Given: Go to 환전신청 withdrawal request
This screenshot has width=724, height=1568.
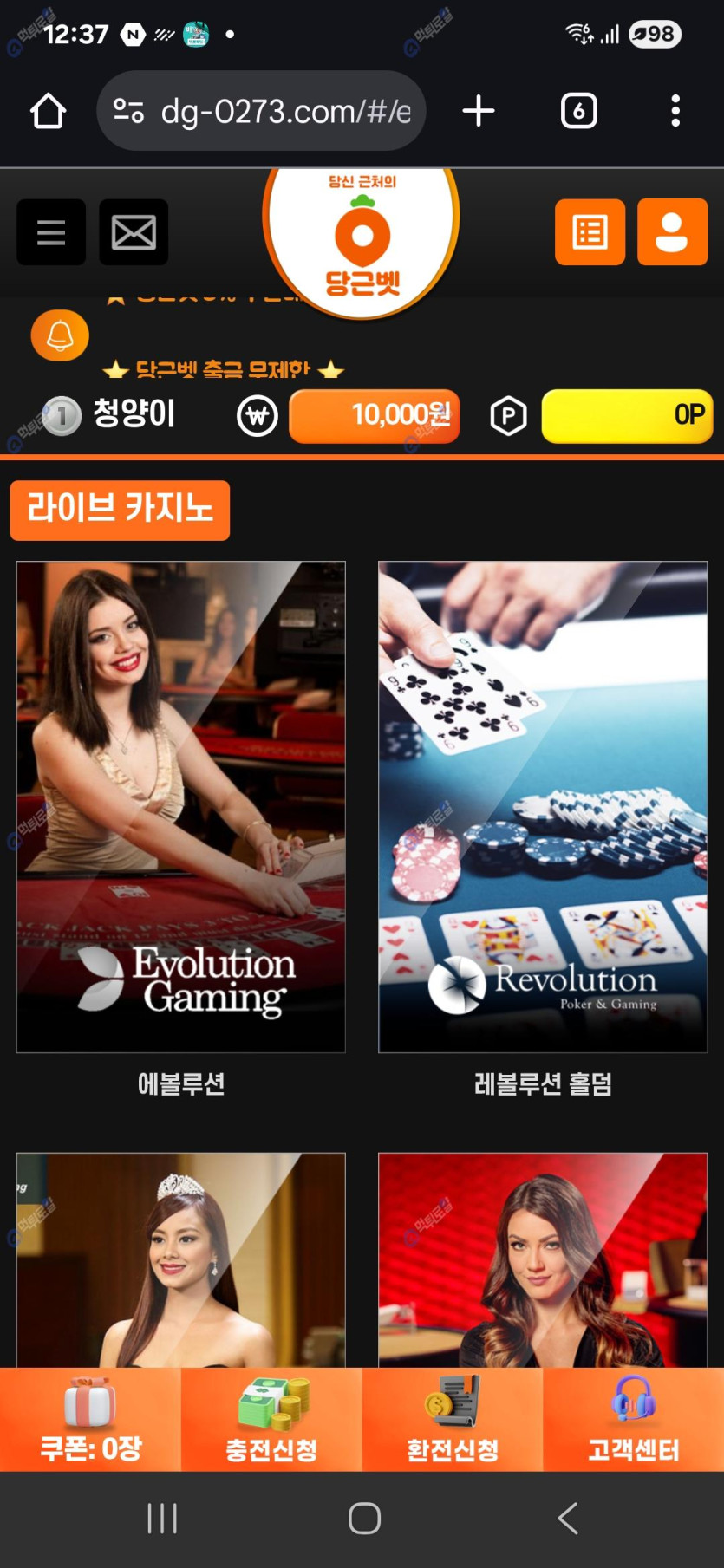Looking at the screenshot, I should tap(453, 1419).
